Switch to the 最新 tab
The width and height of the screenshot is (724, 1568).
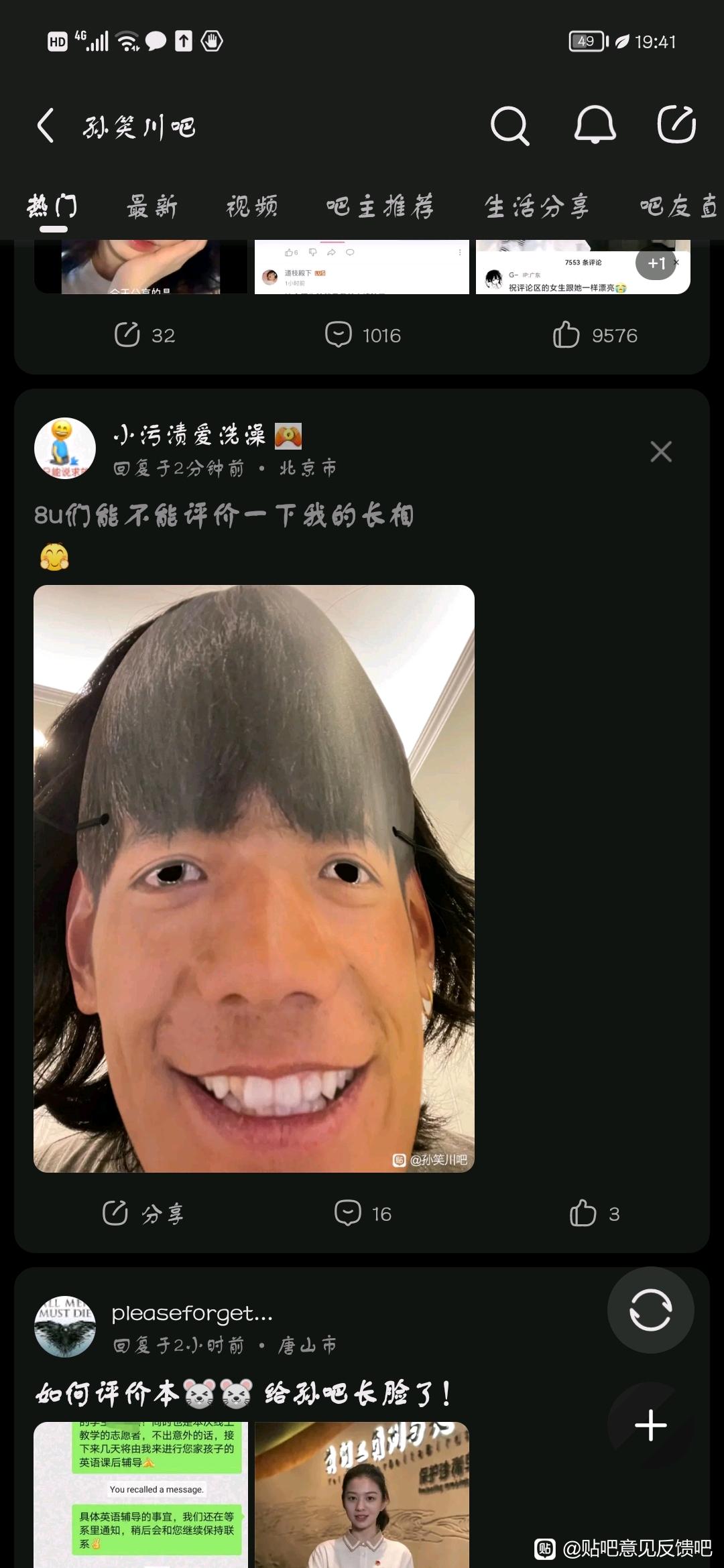[x=153, y=207]
